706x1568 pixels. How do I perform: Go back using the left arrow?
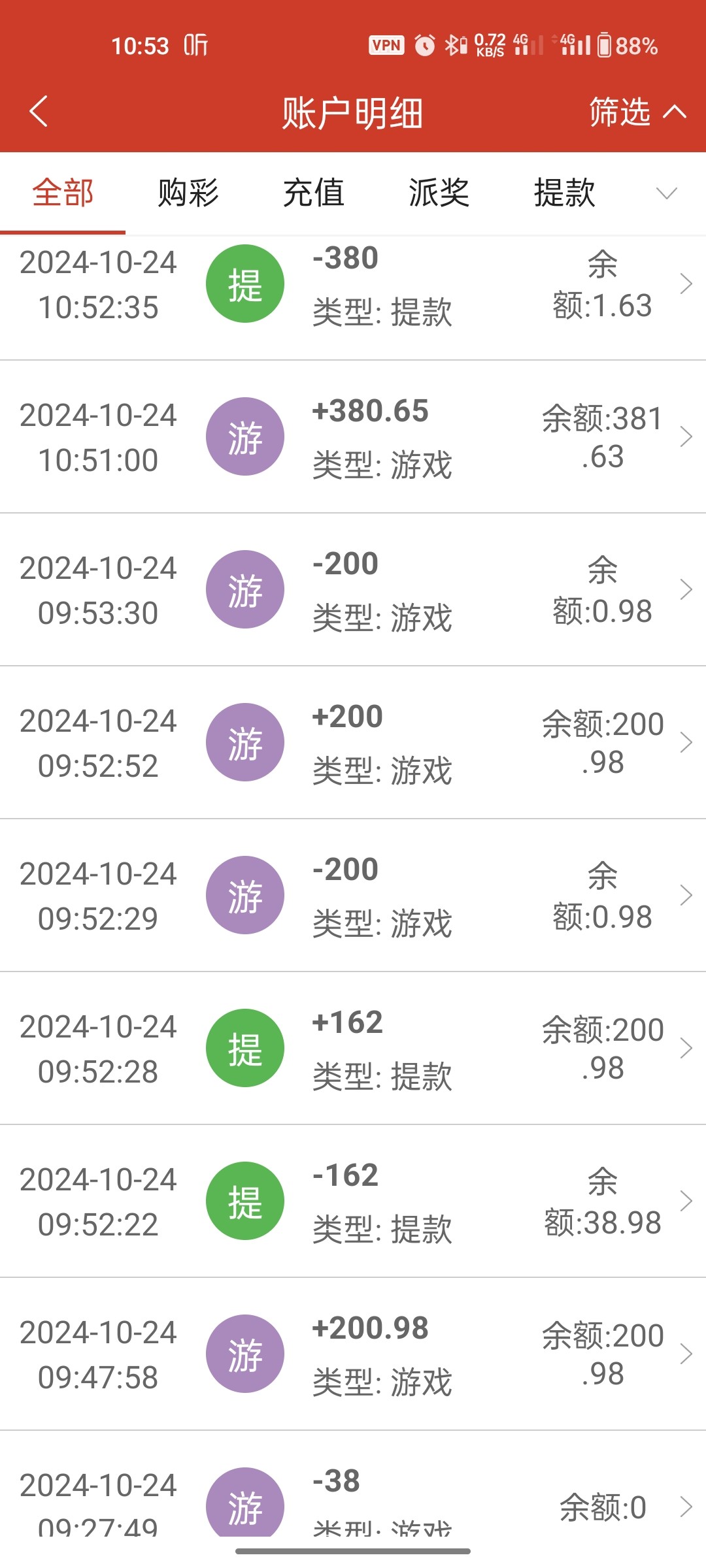[x=37, y=112]
